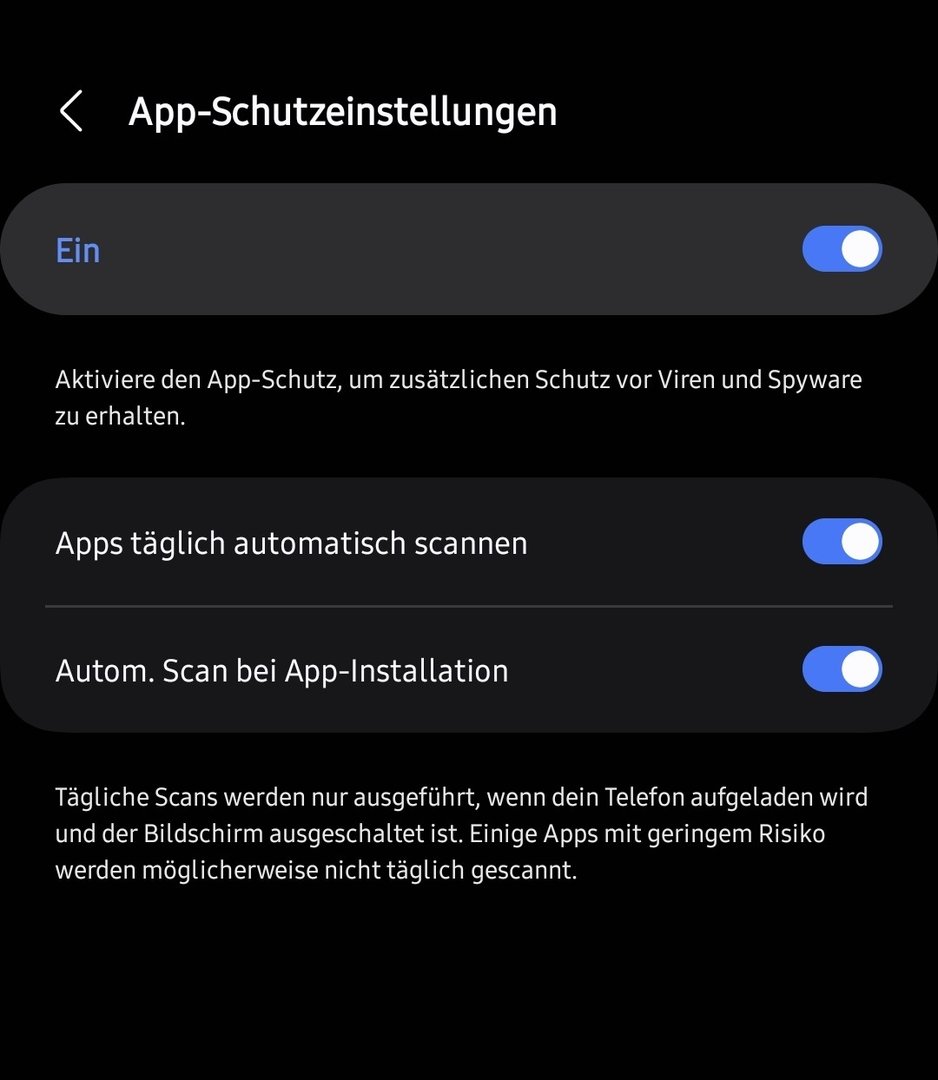Go back from App-Schutzeinstellungen
Viewport: 938px width, 1080px height.
[x=71, y=111]
